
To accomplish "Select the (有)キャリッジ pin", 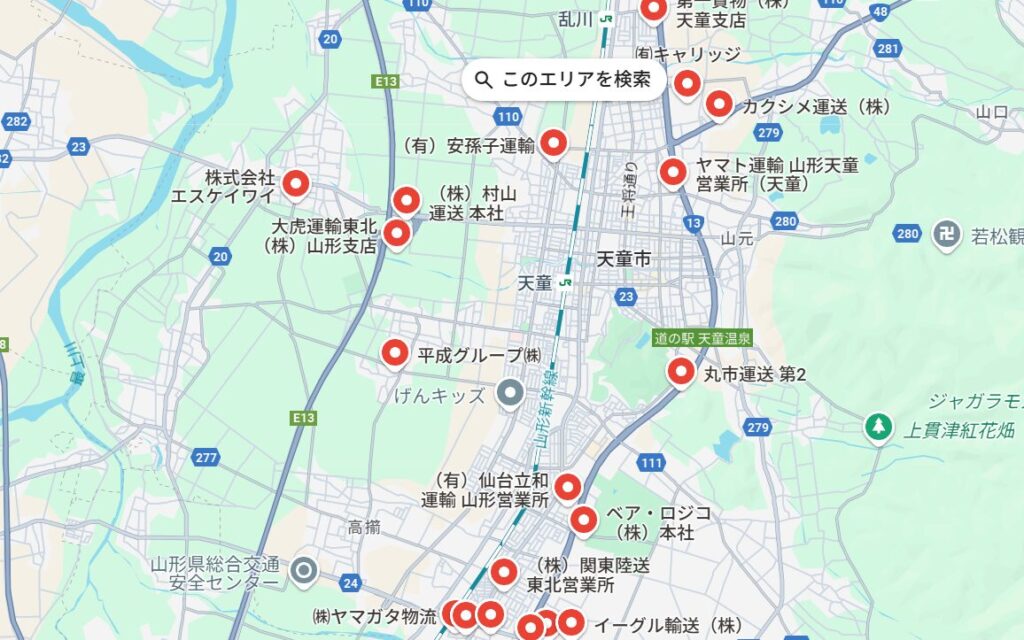I will [686, 83].
